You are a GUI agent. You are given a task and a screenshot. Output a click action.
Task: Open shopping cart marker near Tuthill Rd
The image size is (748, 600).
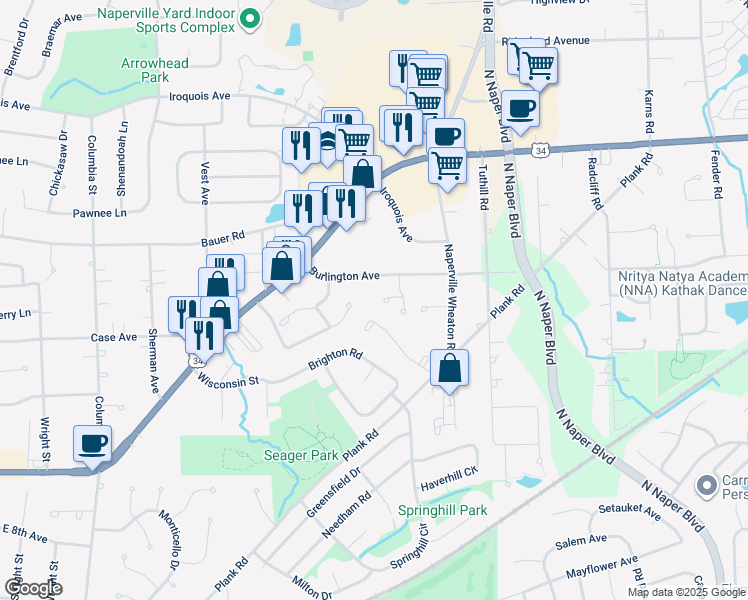pos(447,169)
